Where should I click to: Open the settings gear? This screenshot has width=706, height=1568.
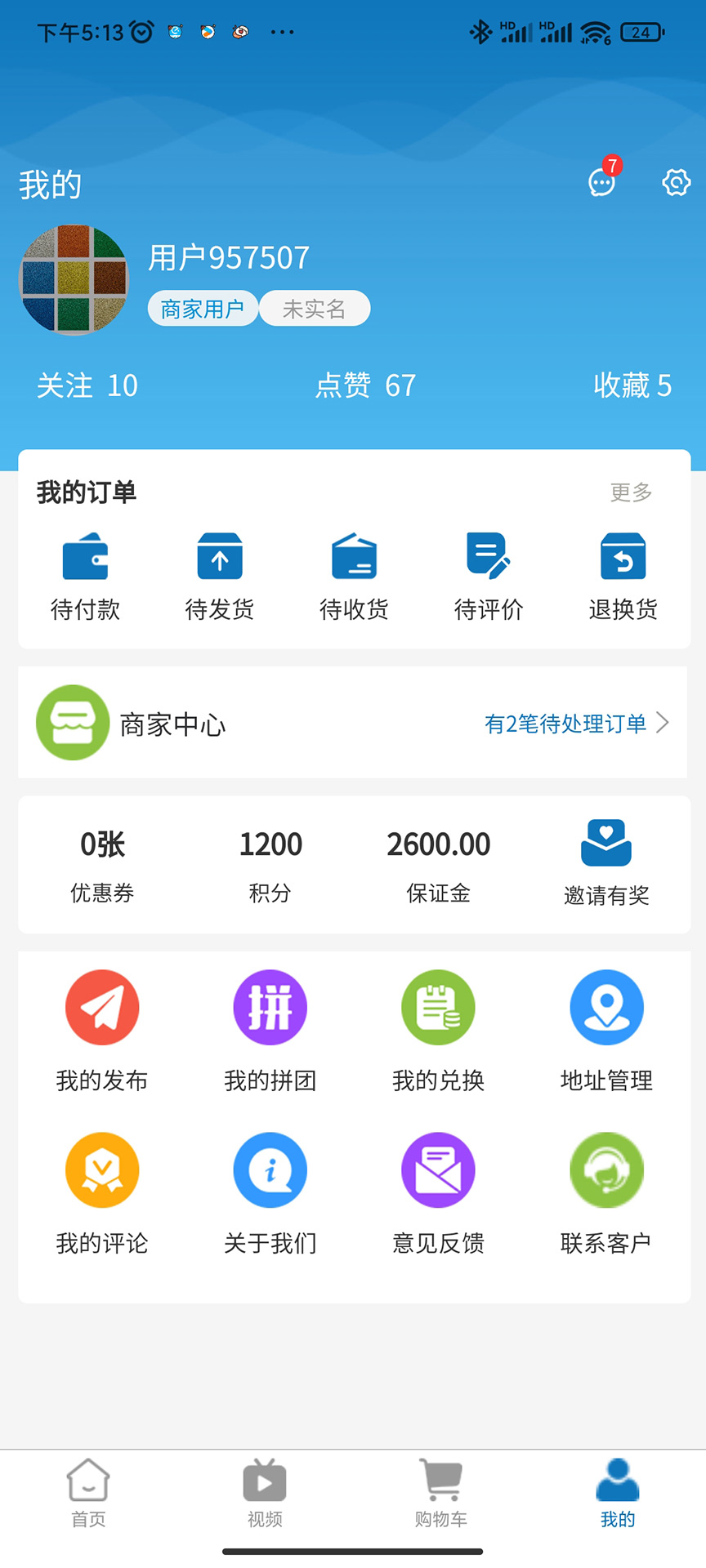pyautogui.click(x=676, y=182)
